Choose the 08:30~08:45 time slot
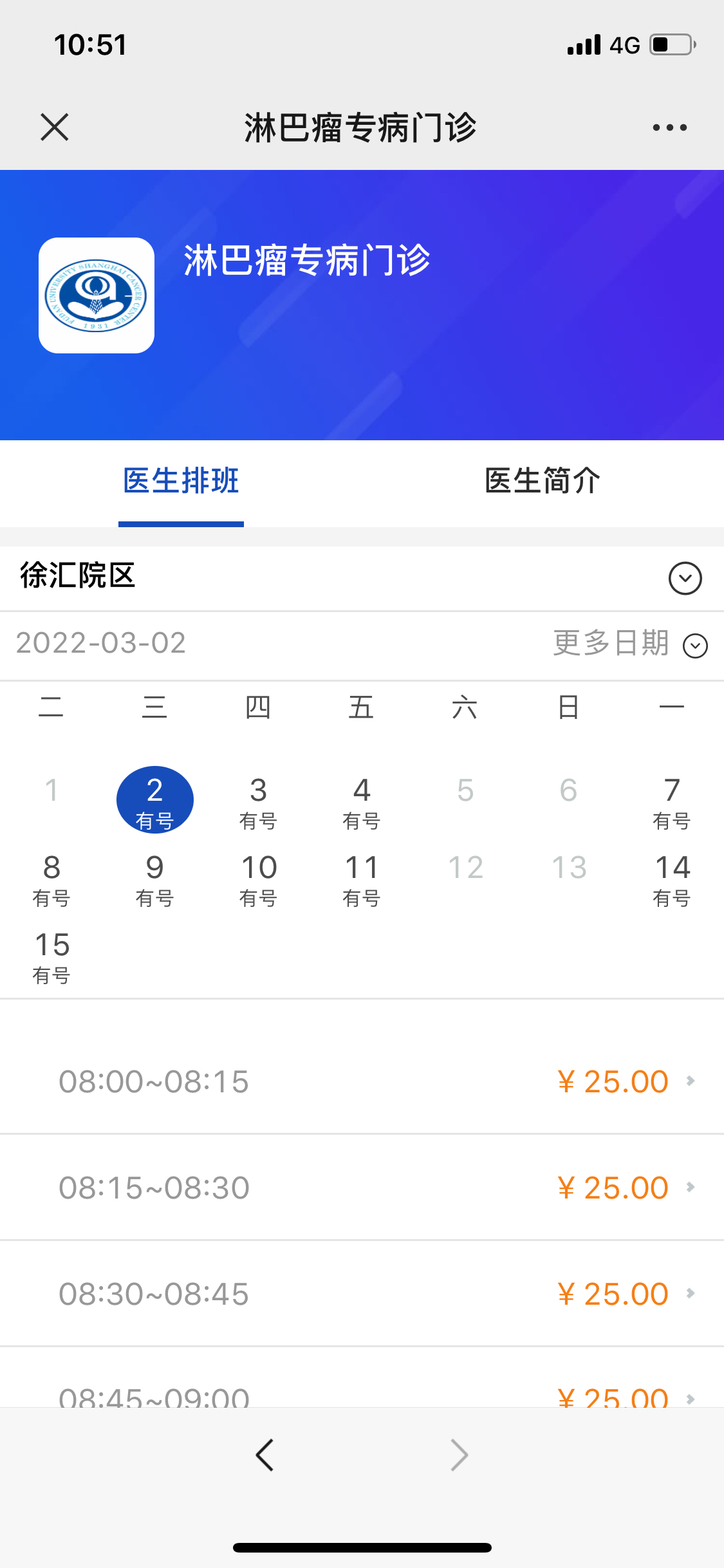 coord(362,1294)
